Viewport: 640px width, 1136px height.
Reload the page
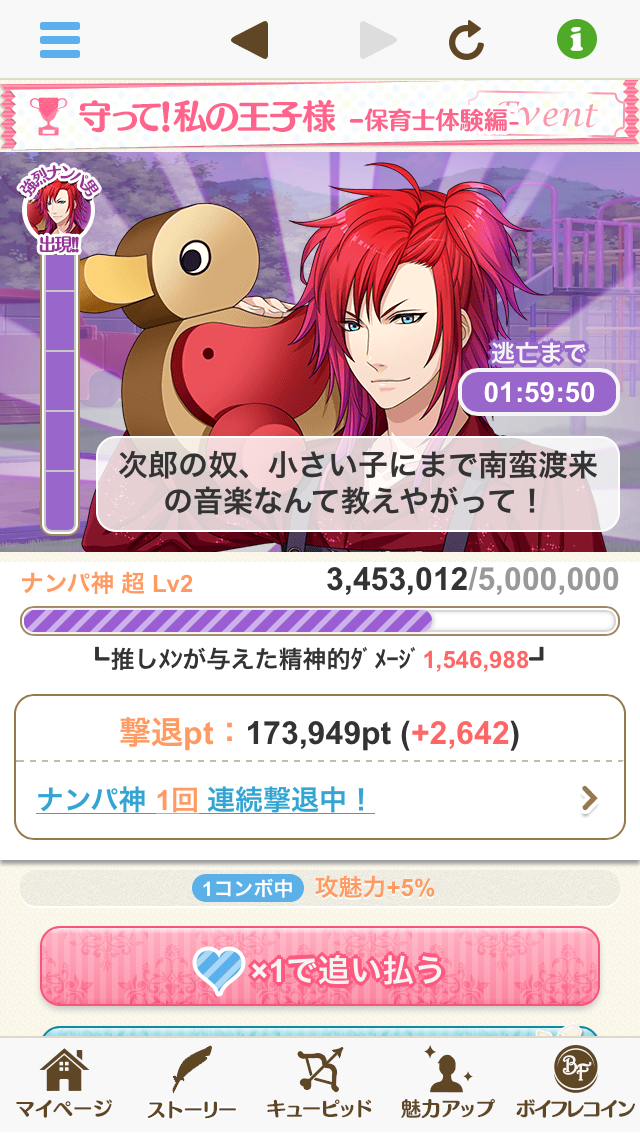click(466, 40)
